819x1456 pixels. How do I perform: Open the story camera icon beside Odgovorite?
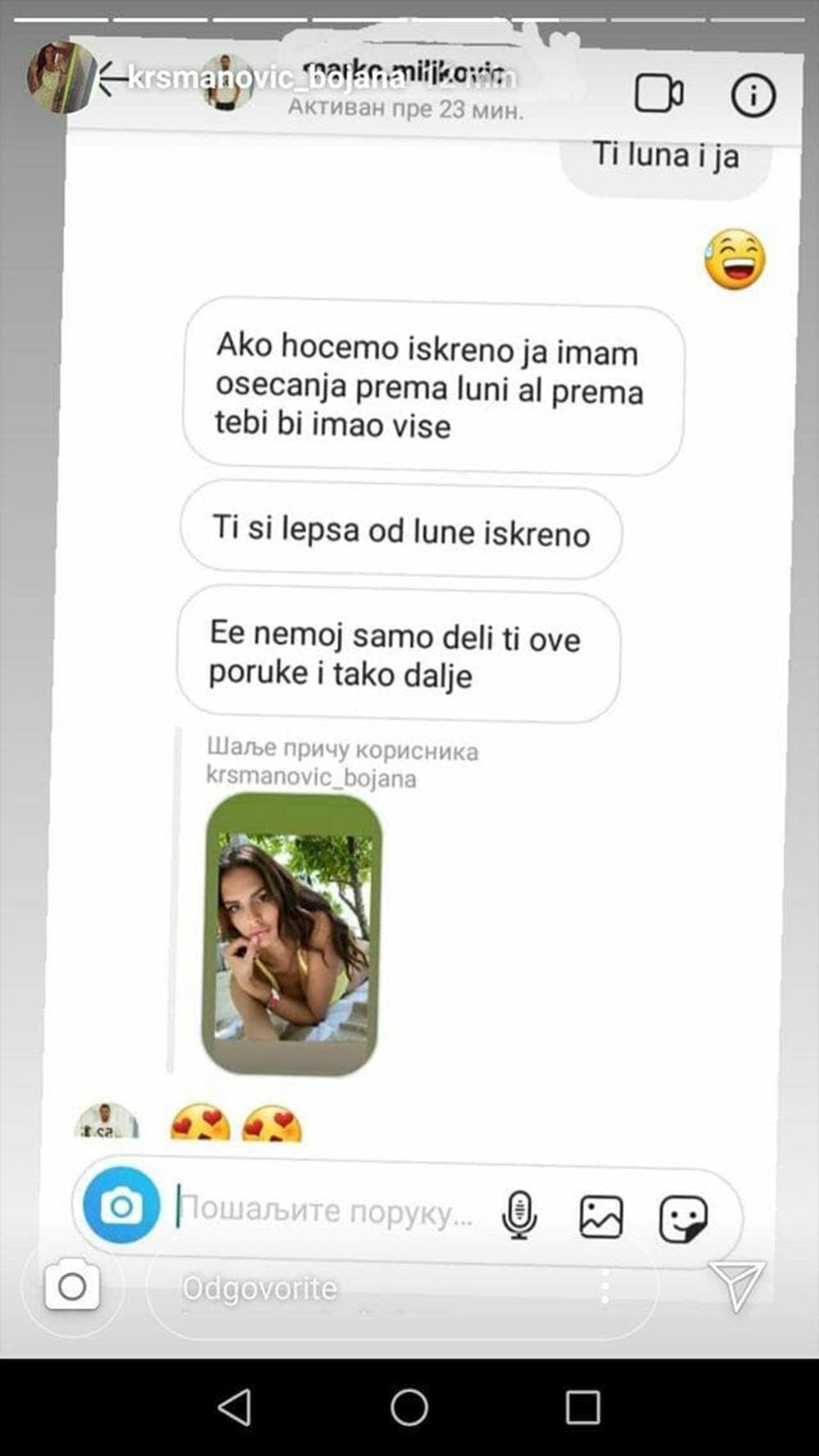pyautogui.click(x=72, y=1286)
